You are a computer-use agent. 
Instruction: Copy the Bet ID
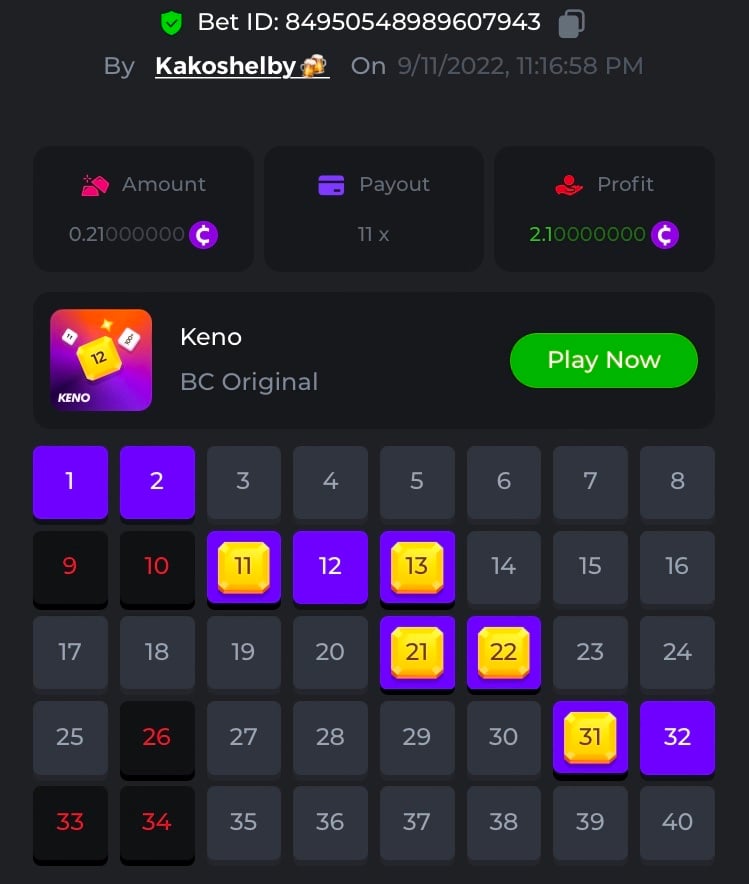(x=572, y=22)
